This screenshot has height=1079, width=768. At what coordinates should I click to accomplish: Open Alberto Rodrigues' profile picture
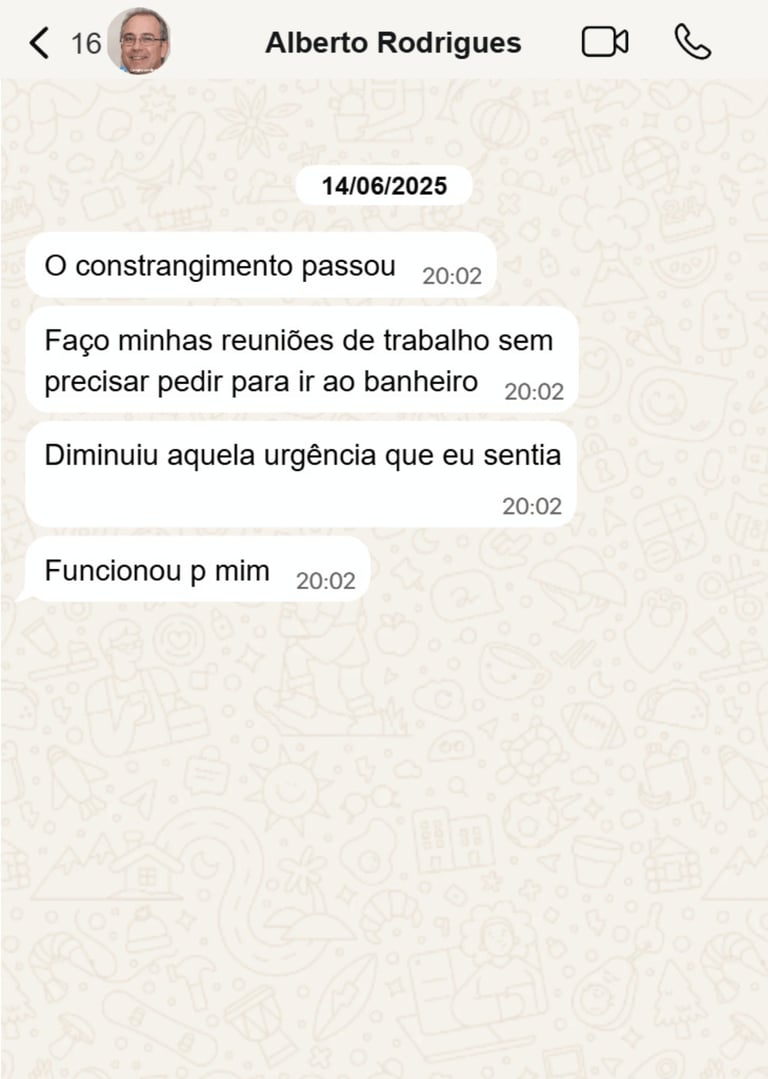click(139, 42)
